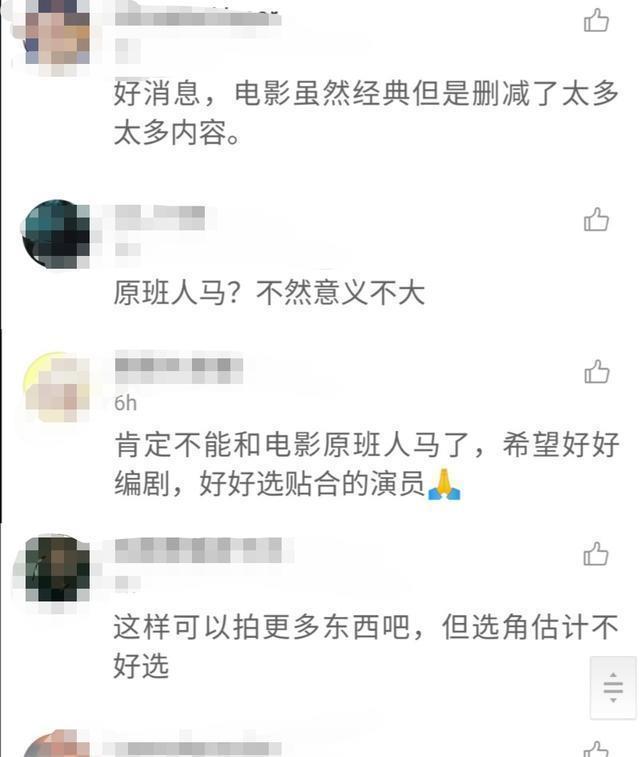Tap the floating scroll handle button

[x=613, y=687]
